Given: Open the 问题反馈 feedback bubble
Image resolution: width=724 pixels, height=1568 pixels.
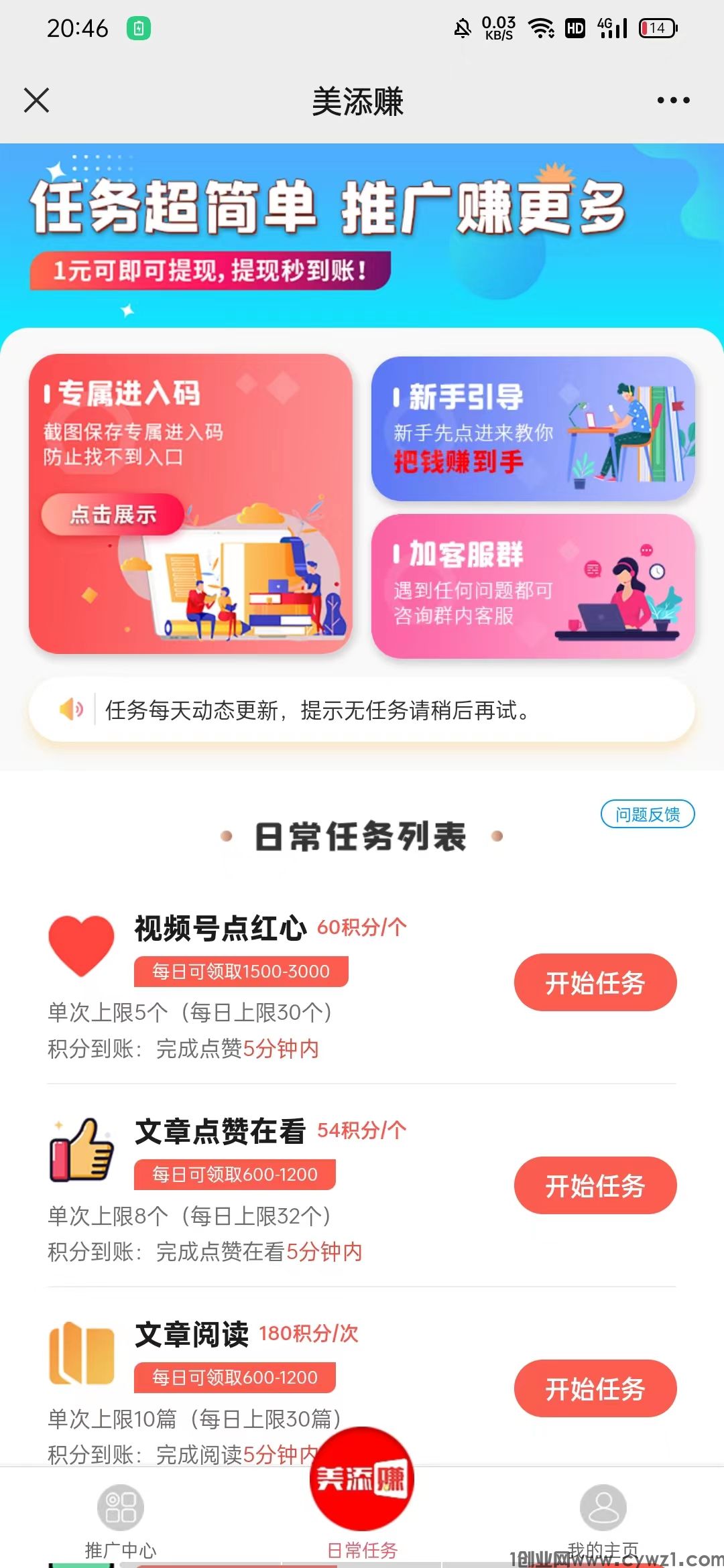Looking at the screenshot, I should coord(647,814).
